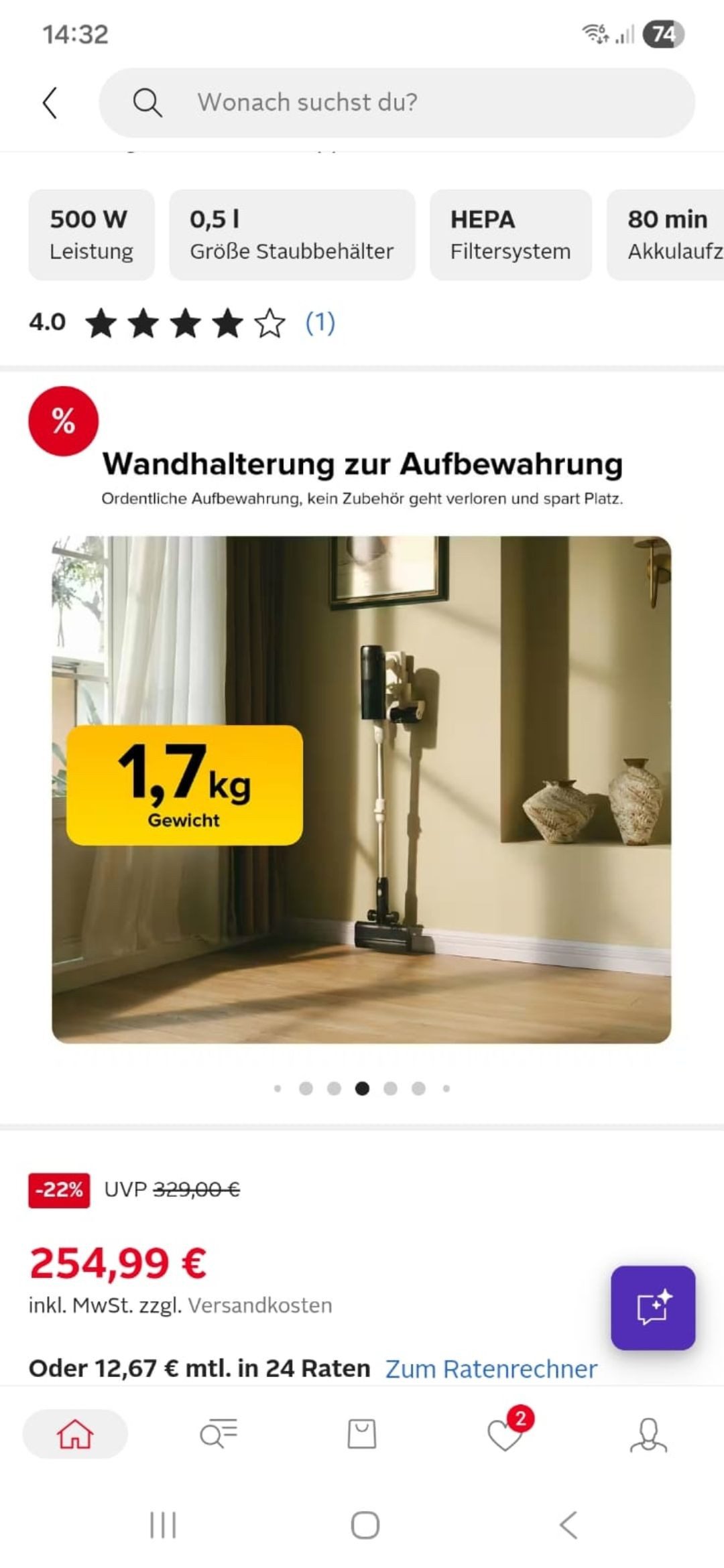This screenshot has width=724, height=1568.
Task: Open the system recent apps button
Action: (x=163, y=1526)
